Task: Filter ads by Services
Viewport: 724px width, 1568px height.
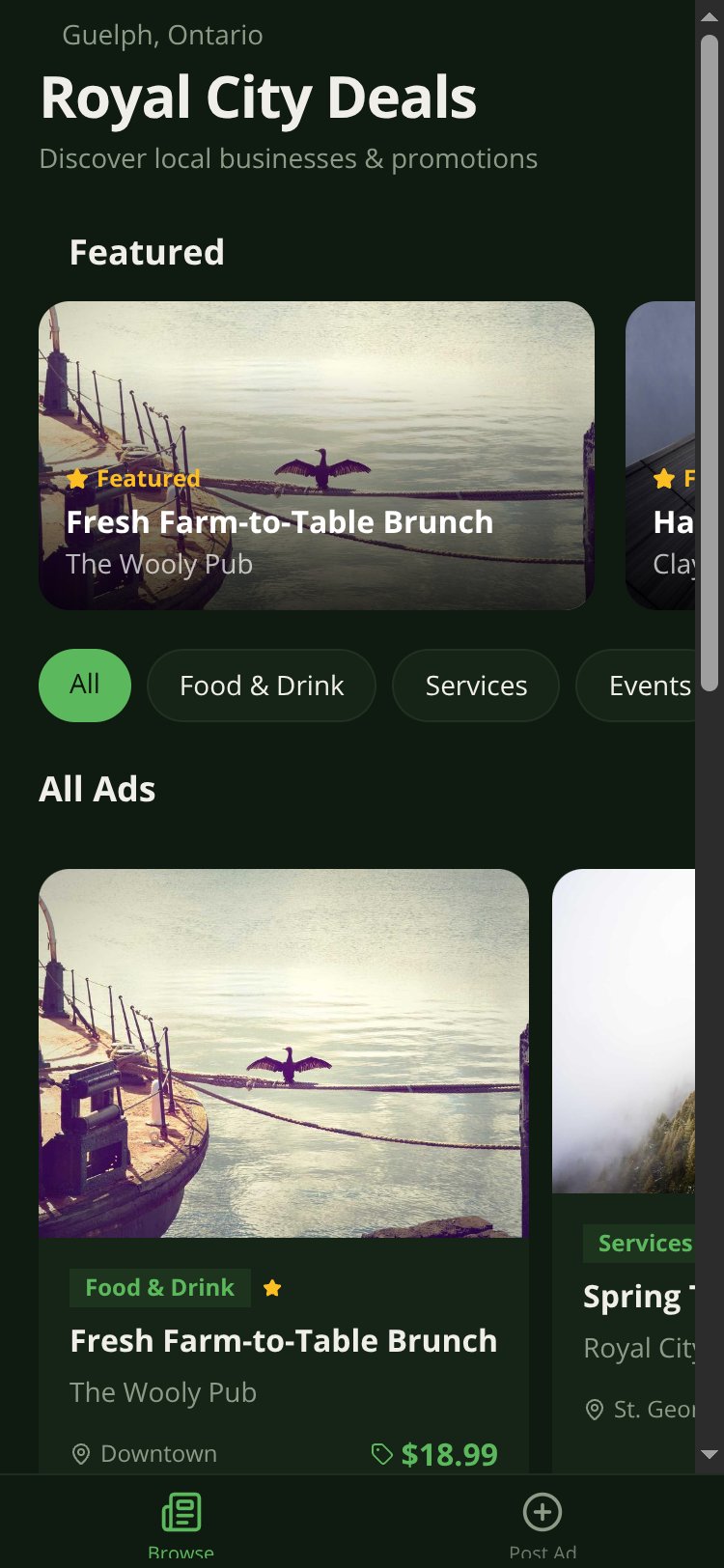Action: pyautogui.click(x=476, y=686)
